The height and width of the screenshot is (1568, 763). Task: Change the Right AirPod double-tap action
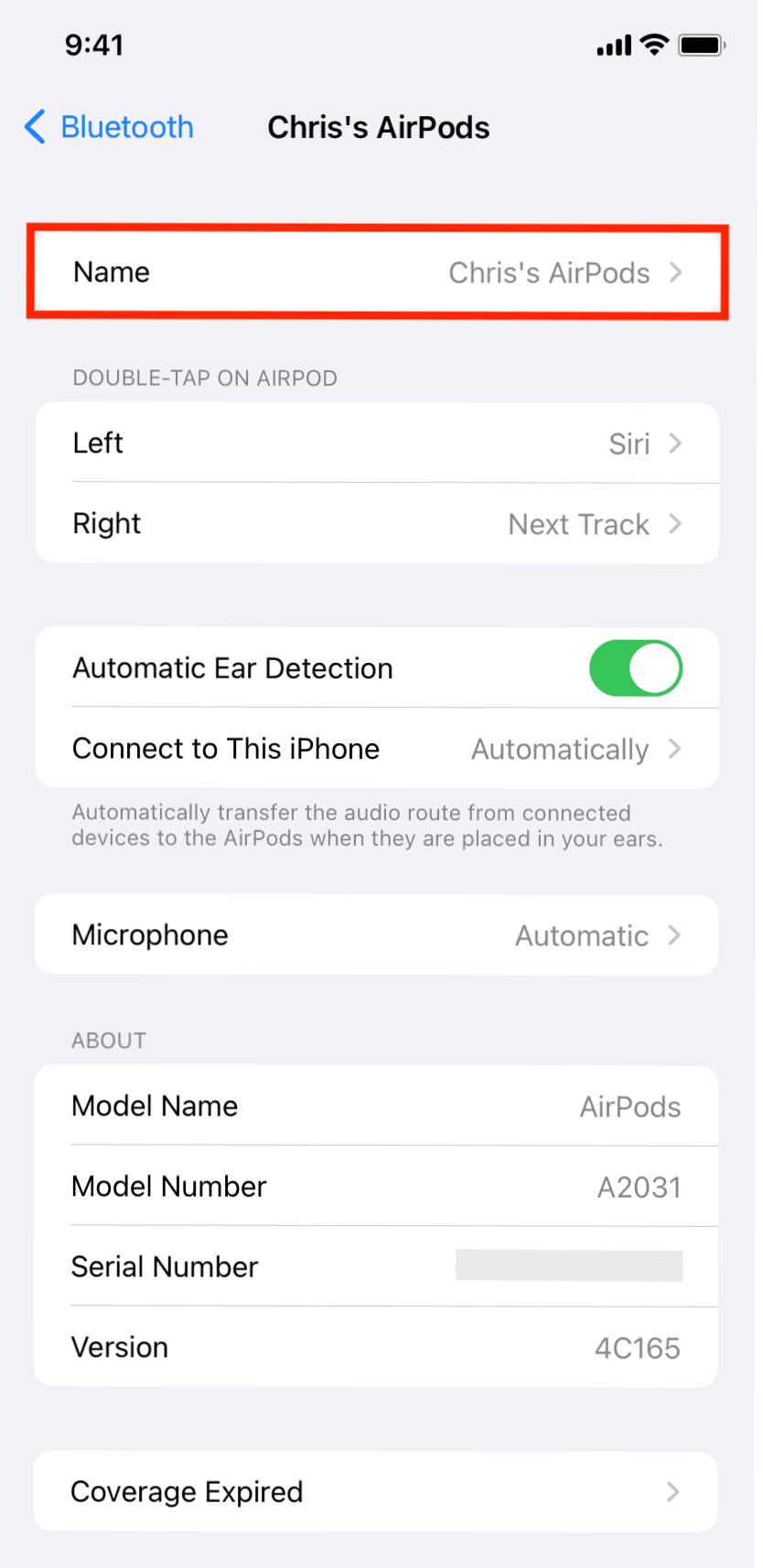[377, 524]
